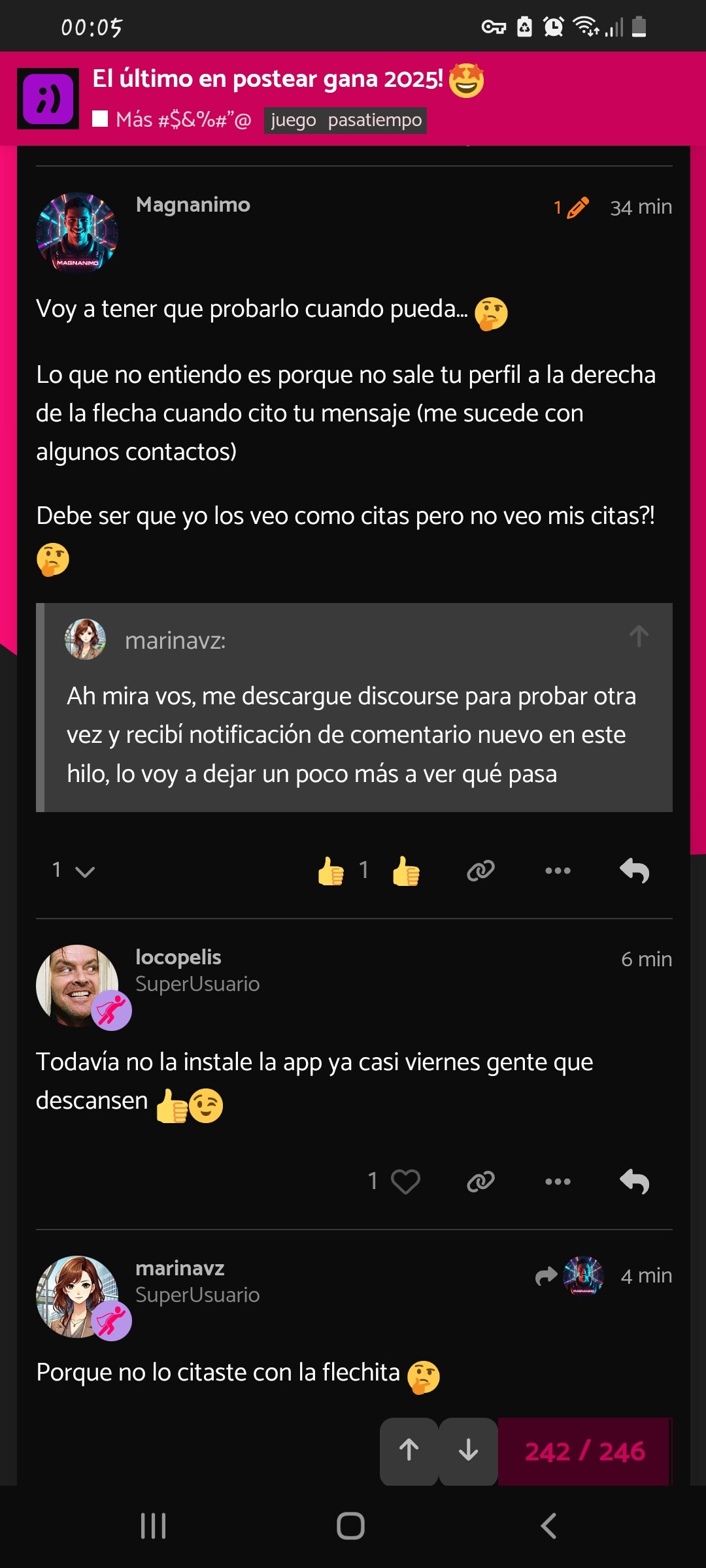Expand the 1 reply under Magnanimo's post
This screenshot has height=1568, width=706.
point(73,870)
